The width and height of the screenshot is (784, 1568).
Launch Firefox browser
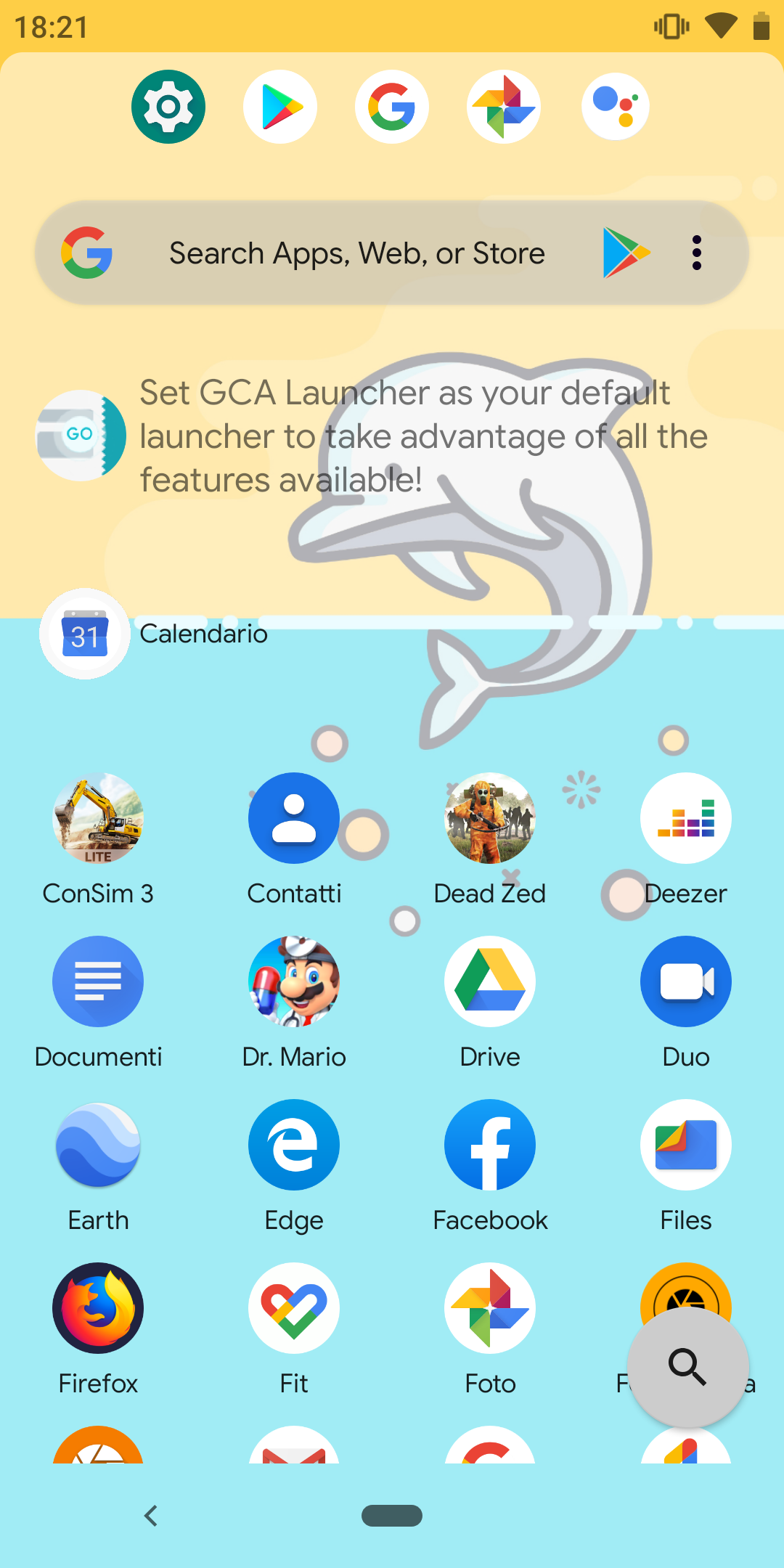98,1308
